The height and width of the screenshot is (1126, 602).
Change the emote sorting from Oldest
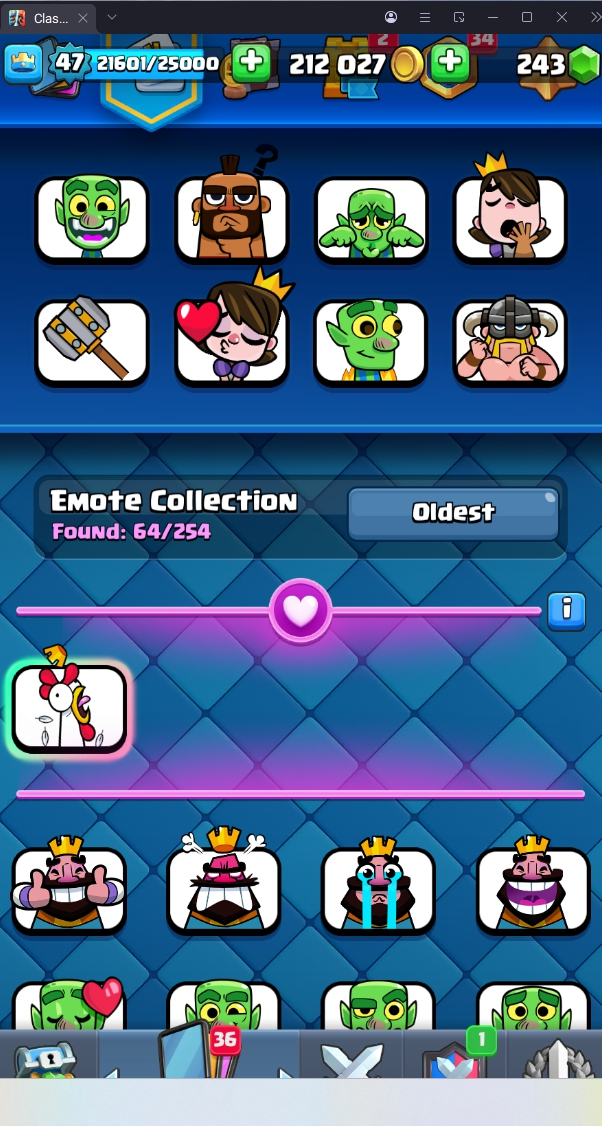point(453,513)
